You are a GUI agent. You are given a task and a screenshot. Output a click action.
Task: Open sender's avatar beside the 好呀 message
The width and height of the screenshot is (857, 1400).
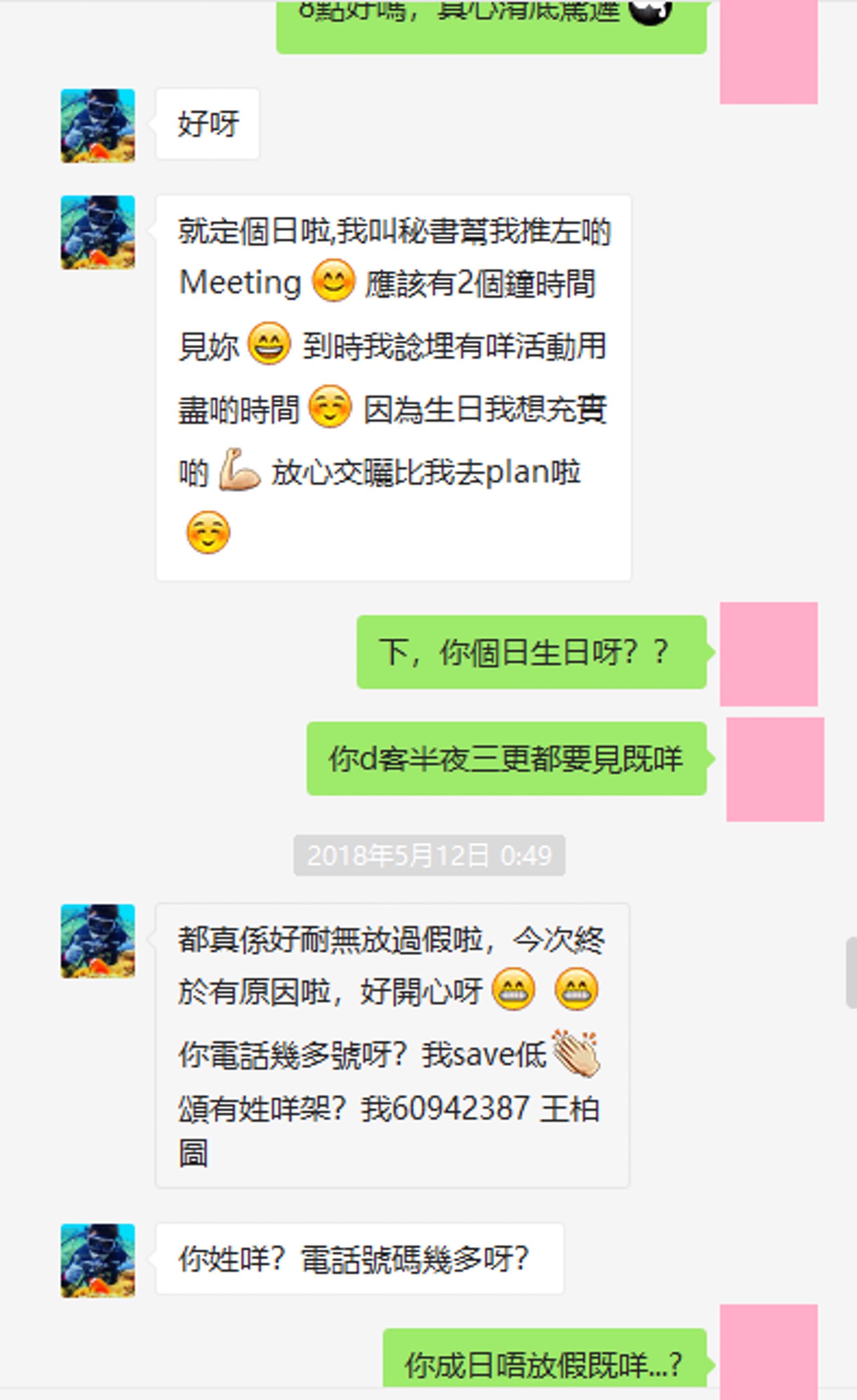[98, 125]
